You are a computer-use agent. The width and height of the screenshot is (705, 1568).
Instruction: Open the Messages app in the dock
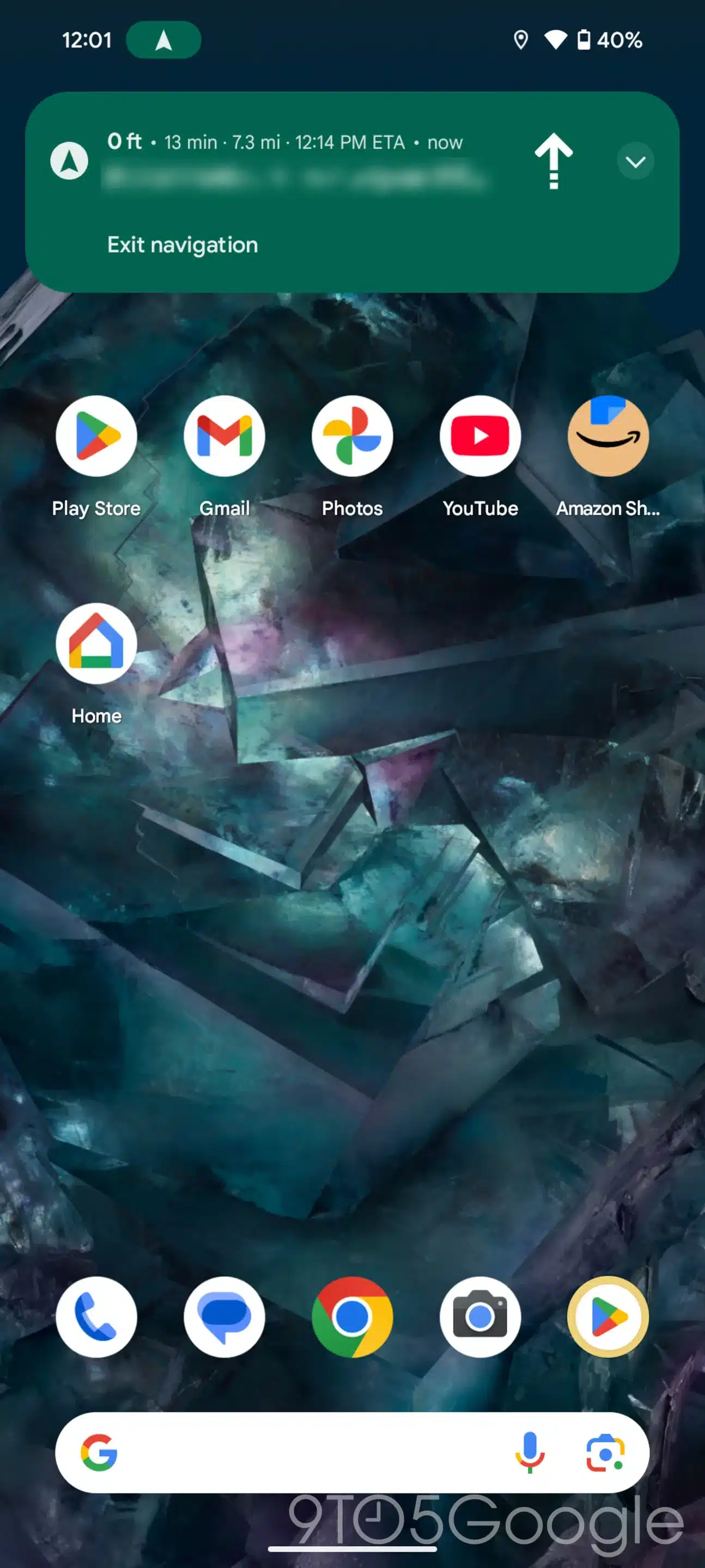click(x=224, y=1317)
